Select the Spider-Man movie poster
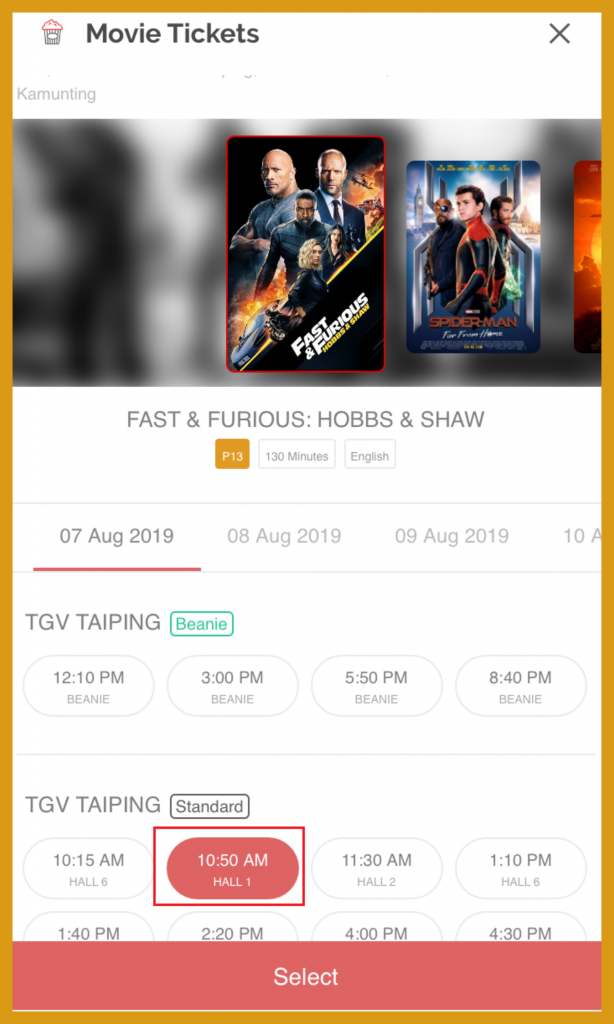 472,257
